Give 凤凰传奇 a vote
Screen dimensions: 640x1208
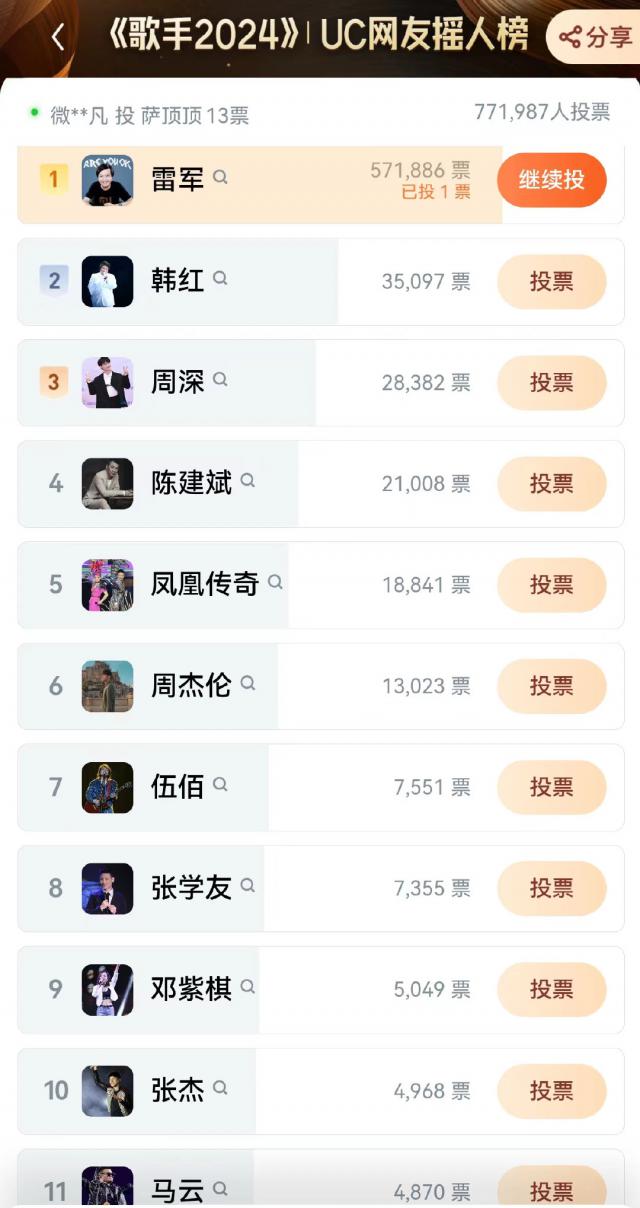[x=551, y=585]
